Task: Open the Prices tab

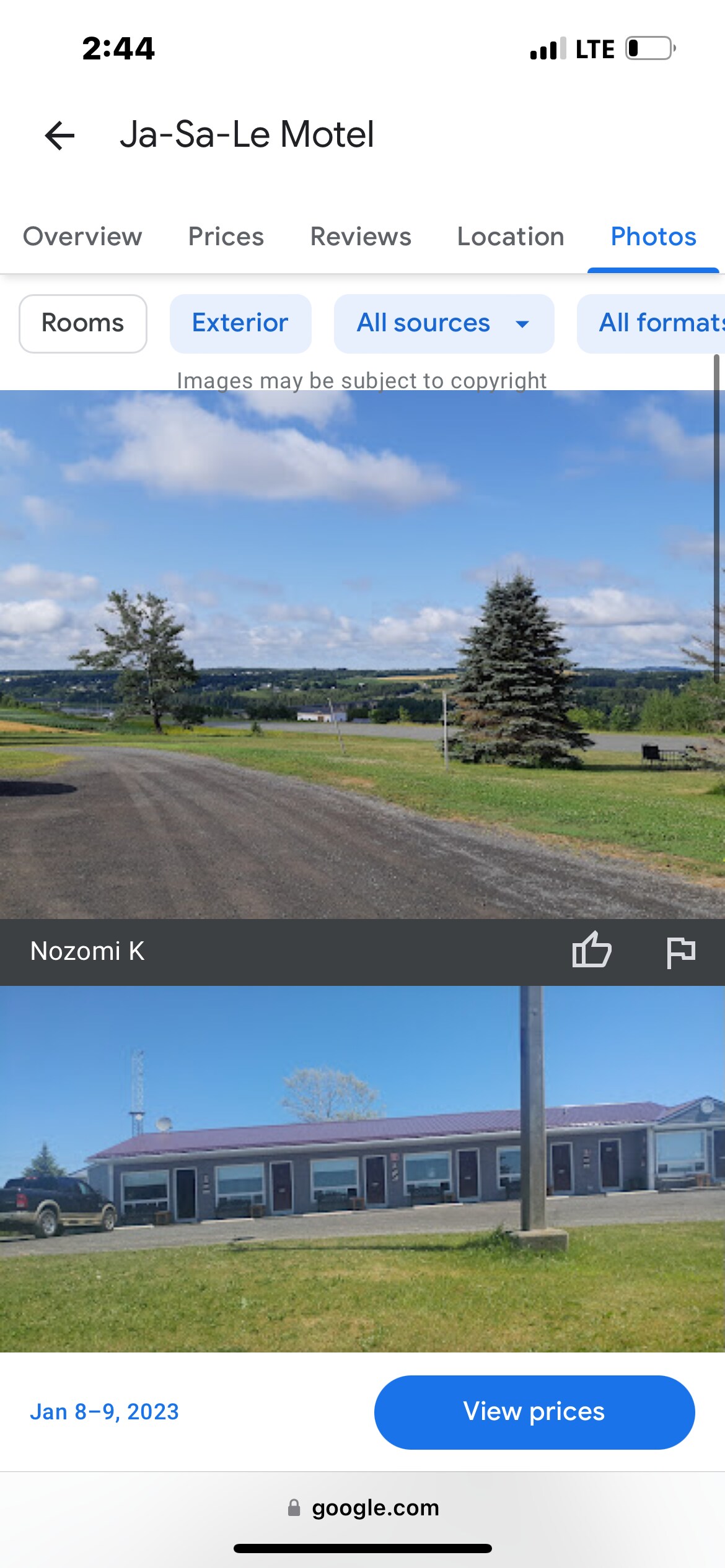Action: click(x=226, y=237)
